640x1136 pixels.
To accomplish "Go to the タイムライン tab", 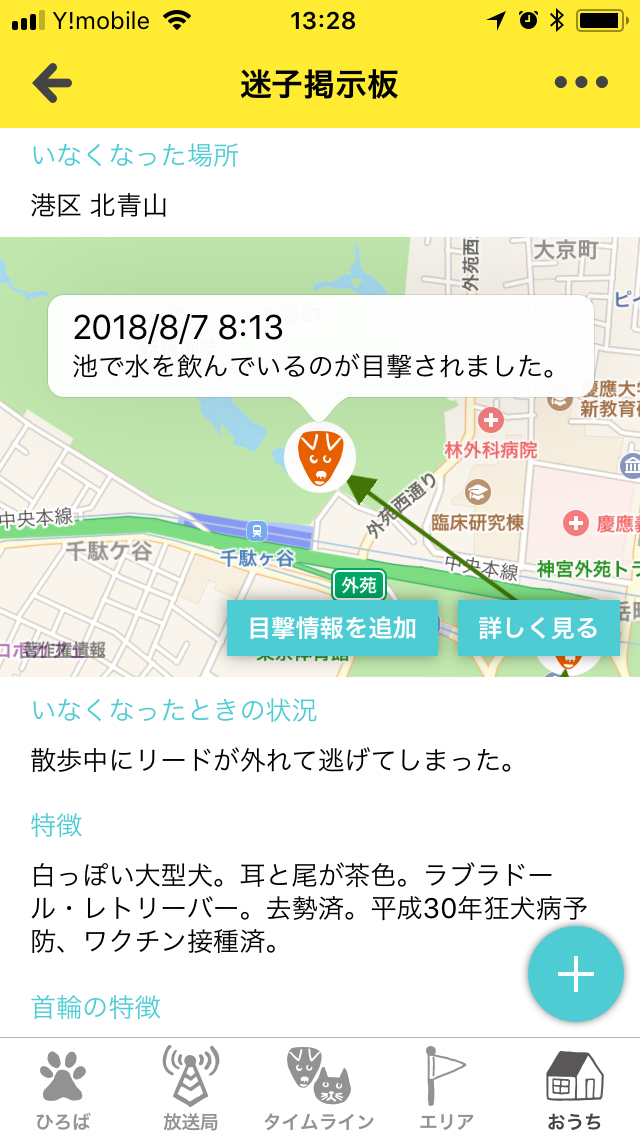I will tap(319, 1088).
